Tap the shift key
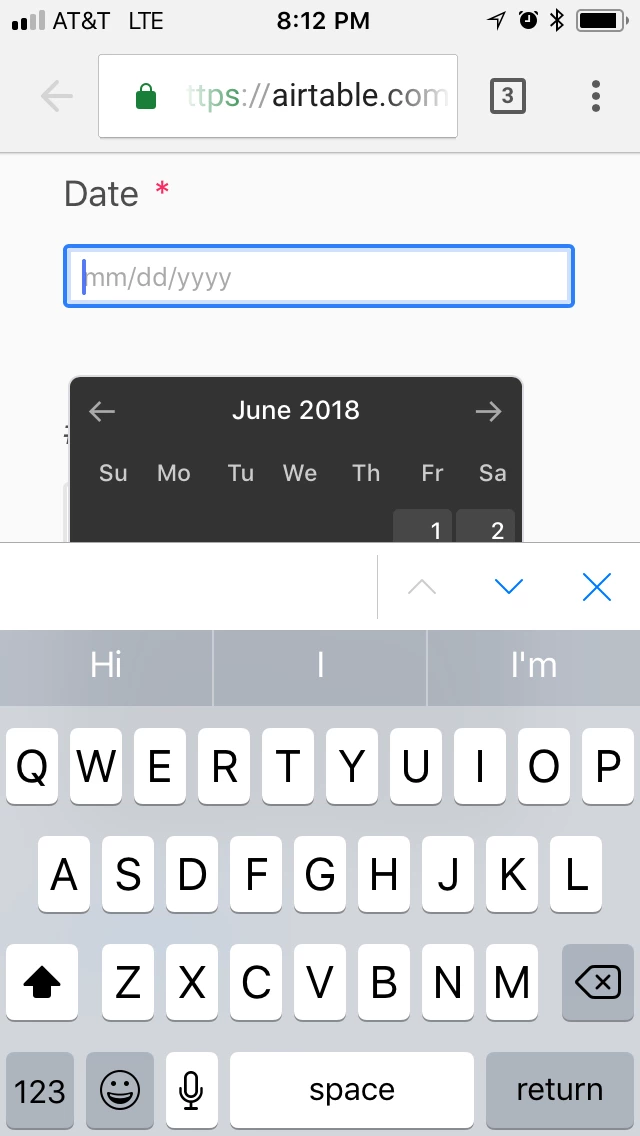Viewport: 640px width, 1136px height. click(x=42, y=983)
